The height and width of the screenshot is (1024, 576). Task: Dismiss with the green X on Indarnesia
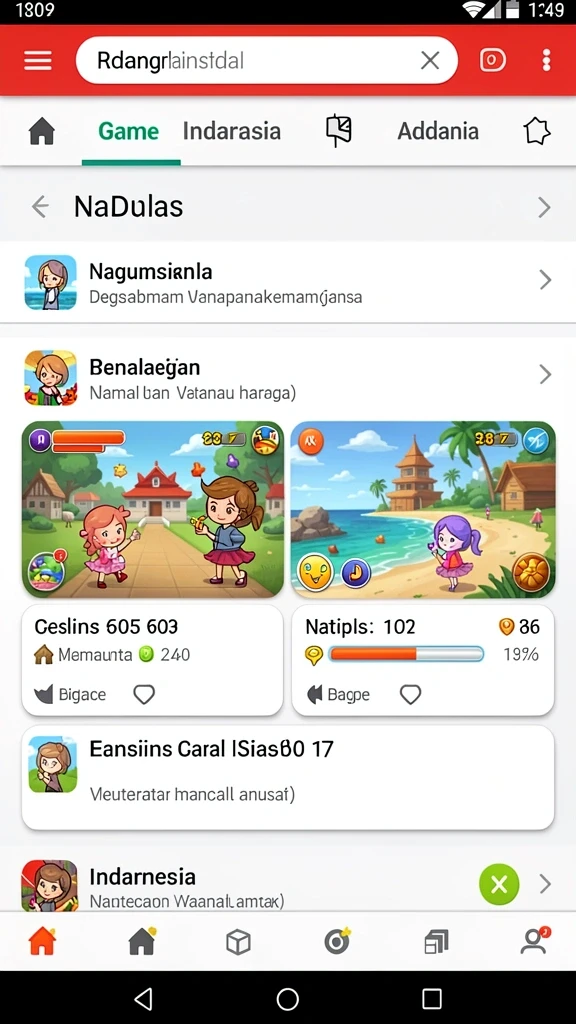point(499,885)
